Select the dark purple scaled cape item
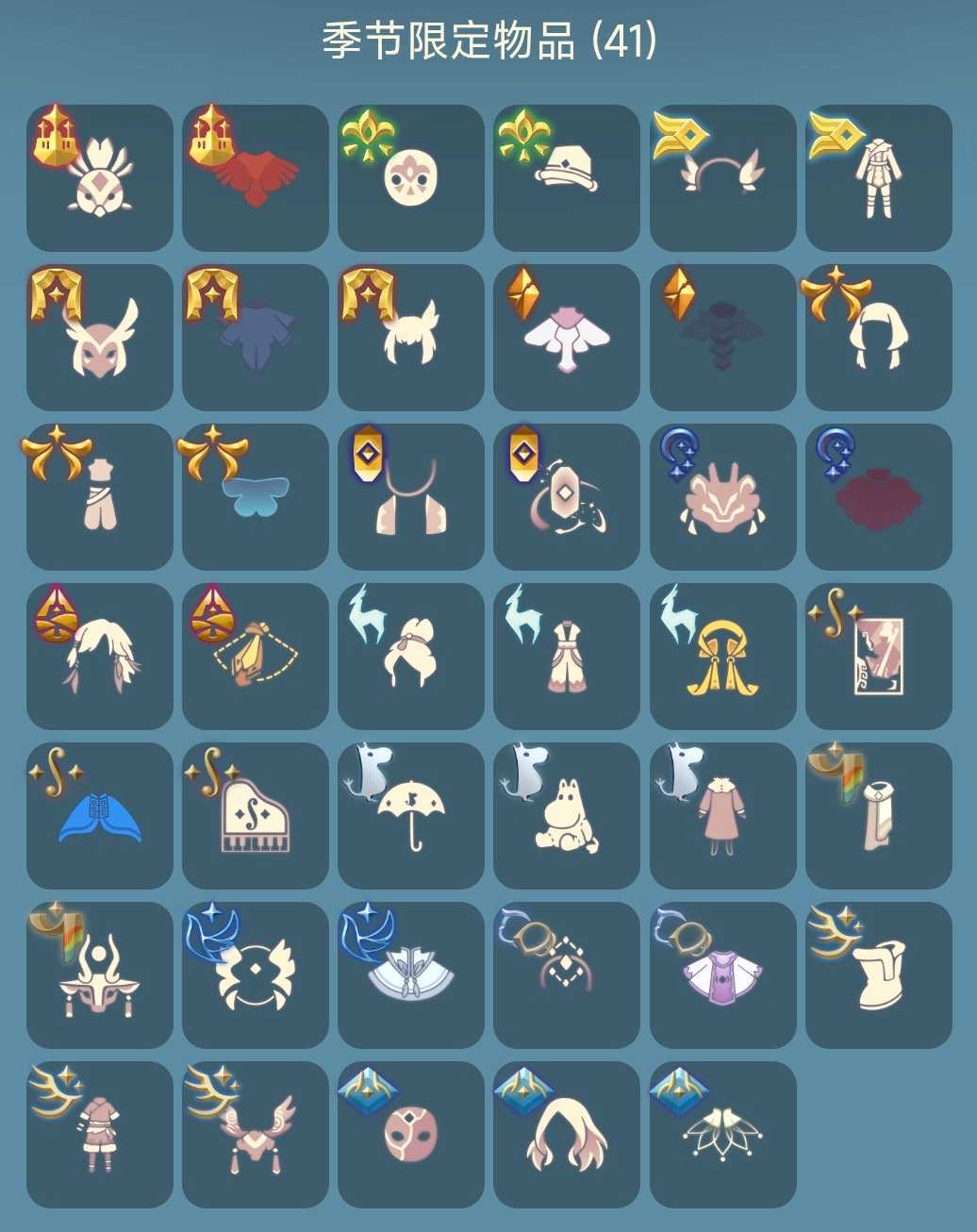The height and width of the screenshot is (1232, 977). click(722, 338)
